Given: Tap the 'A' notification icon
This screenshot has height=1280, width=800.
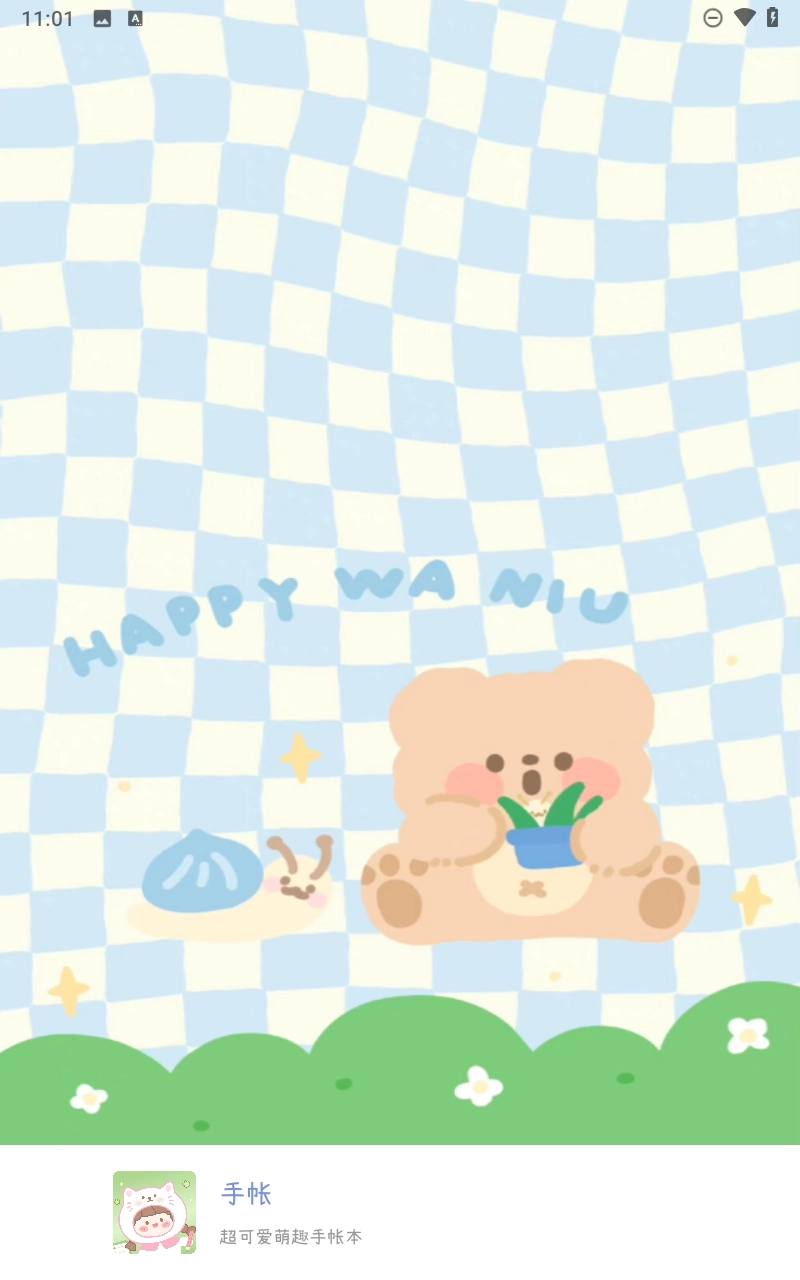Looking at the screenshot, I should pyautogui.click(x=134, y=17).
